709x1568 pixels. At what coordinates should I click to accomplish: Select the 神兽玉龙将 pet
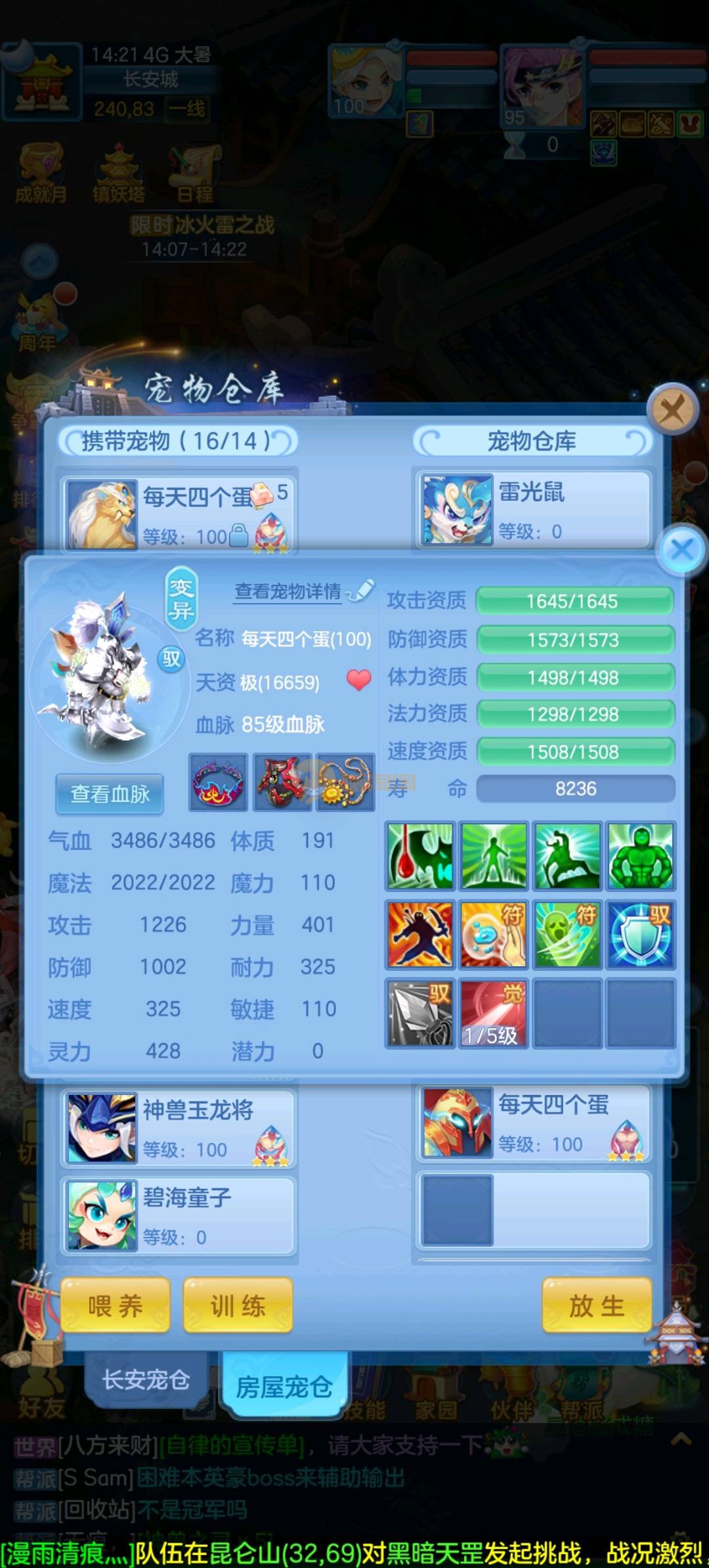click(179, 1128)
